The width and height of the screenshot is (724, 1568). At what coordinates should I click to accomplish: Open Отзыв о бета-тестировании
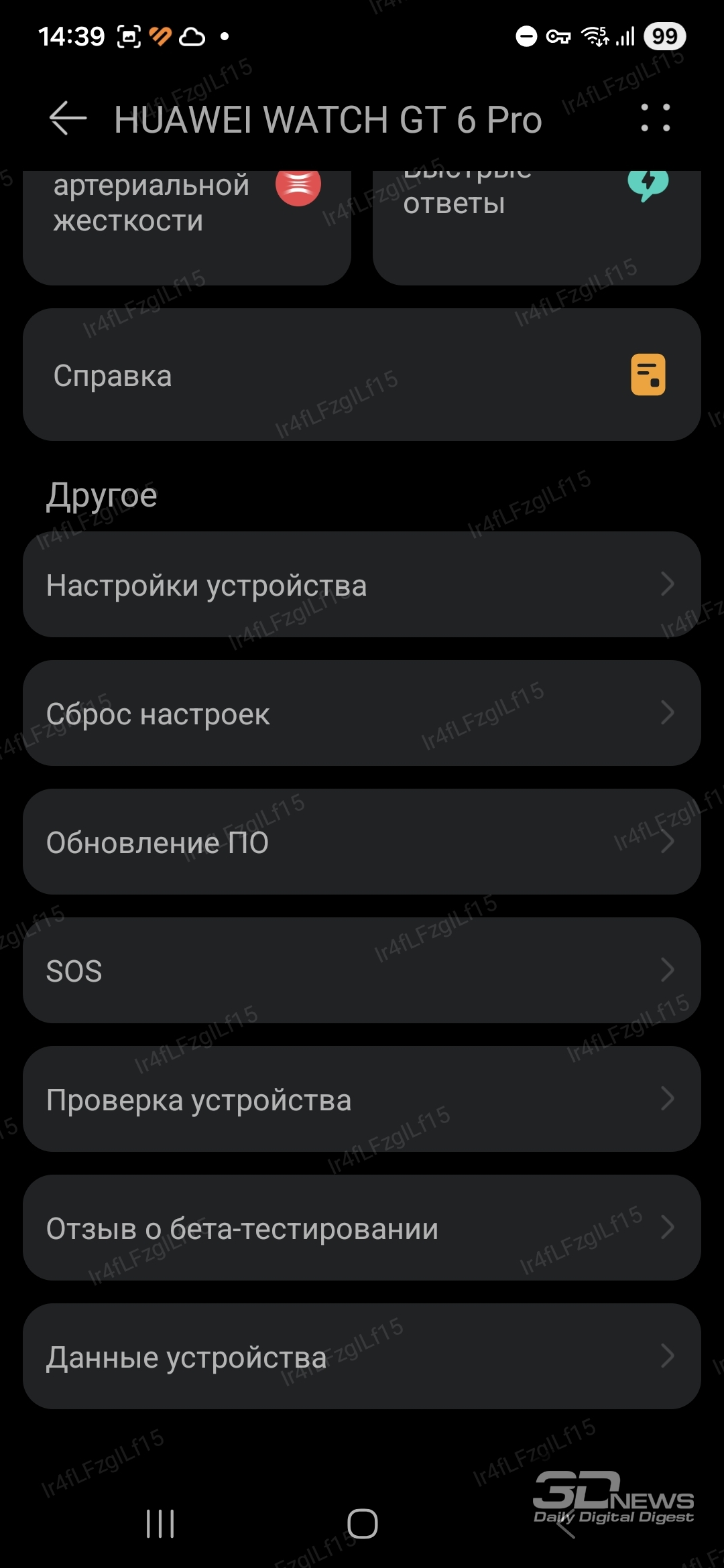click(x=362, y=1228)
